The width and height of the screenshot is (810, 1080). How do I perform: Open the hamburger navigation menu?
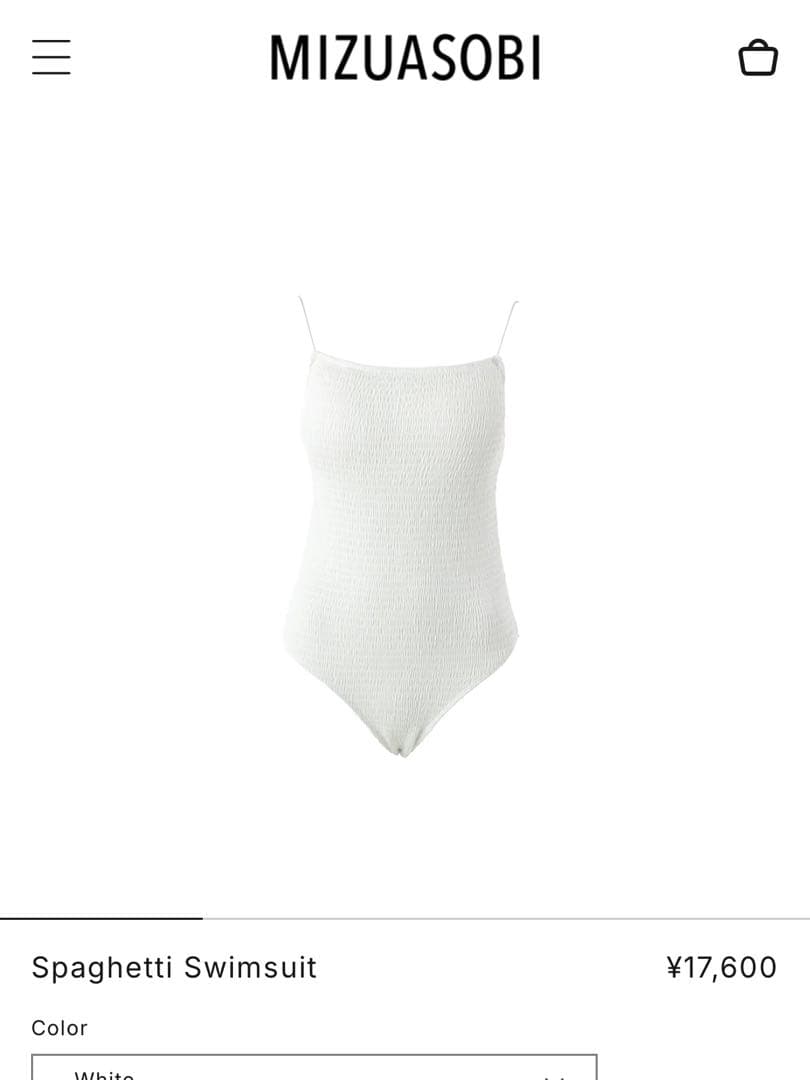coord(51,57)
